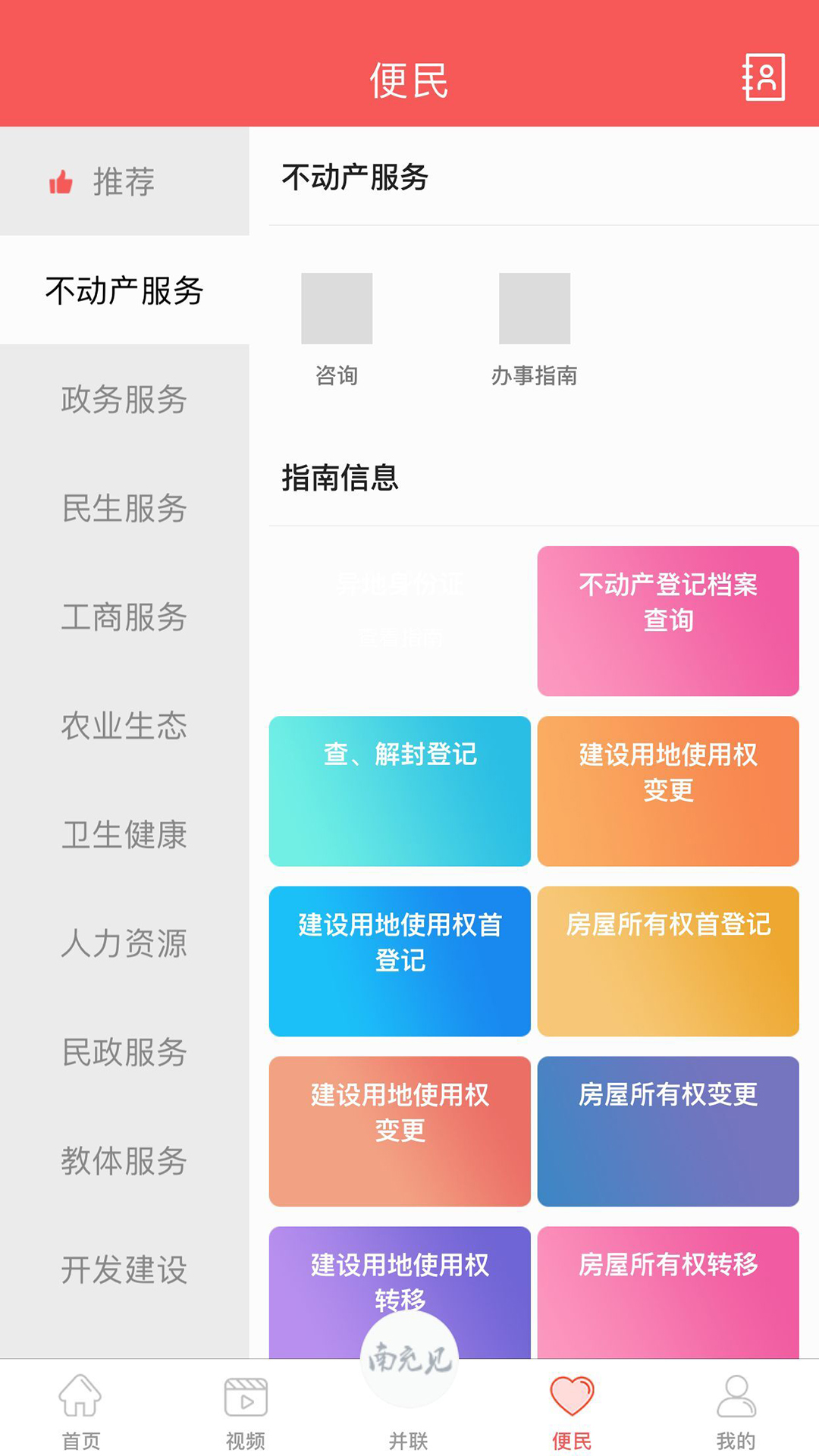The height and width of the screenshot is (1456, 819).
Task: Open the contacts icon in top right corner
Action: tap(764, 77)
